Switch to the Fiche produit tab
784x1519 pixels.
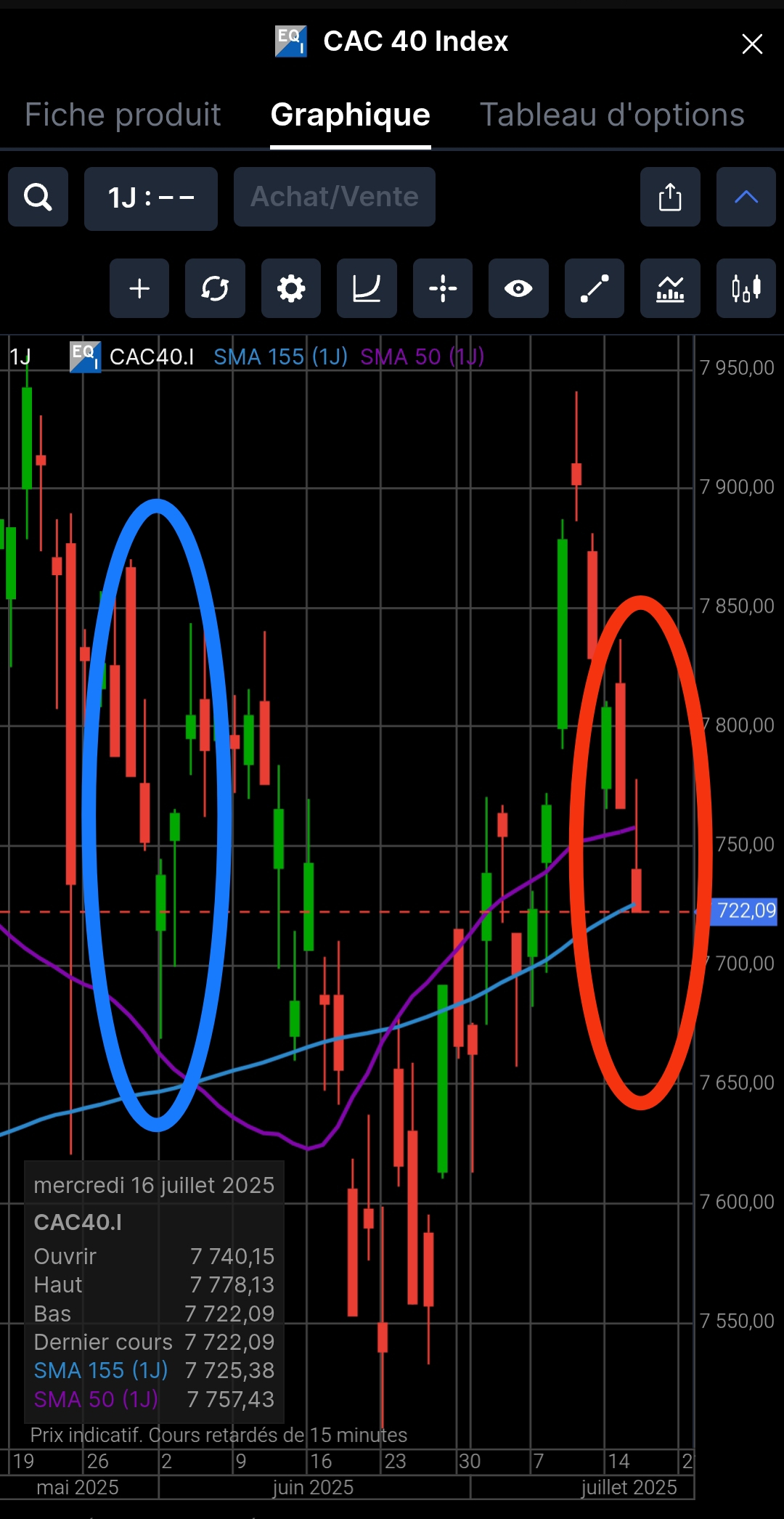[x=123, y=115]
